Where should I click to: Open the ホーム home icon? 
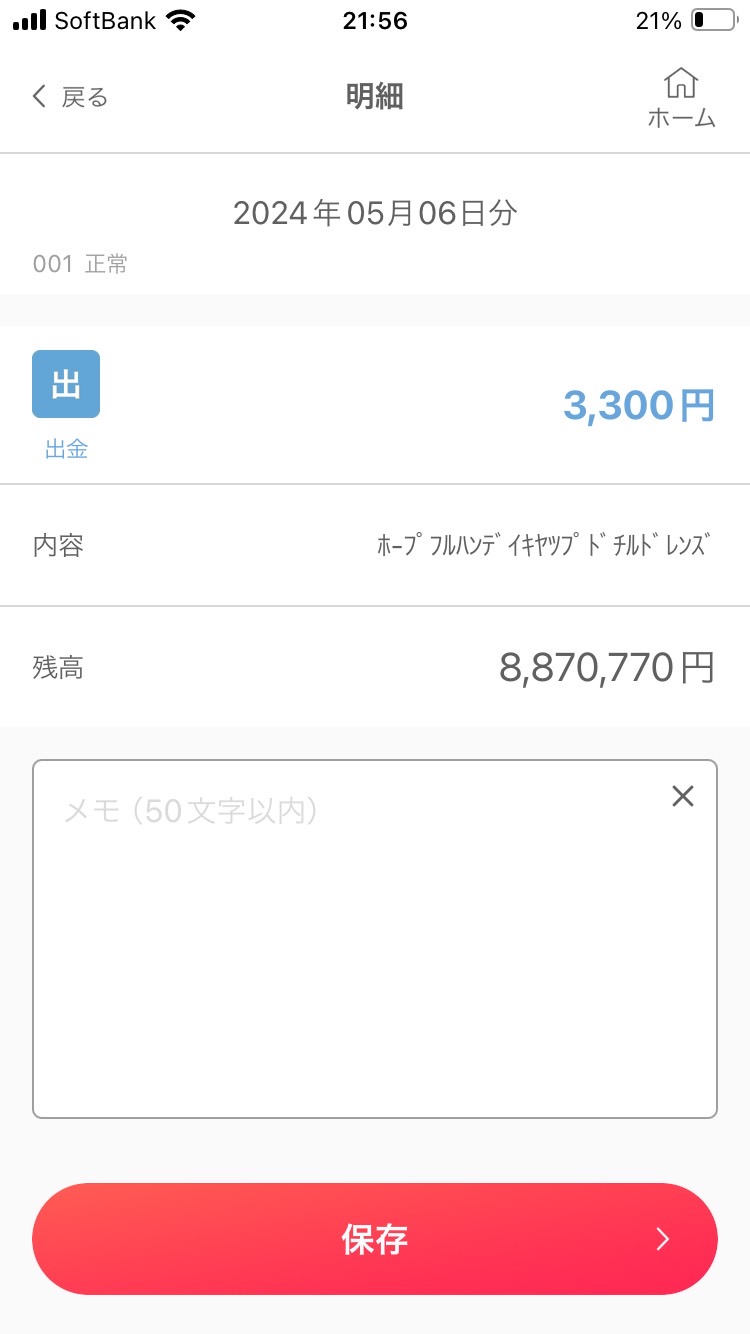tap(681, 98)
